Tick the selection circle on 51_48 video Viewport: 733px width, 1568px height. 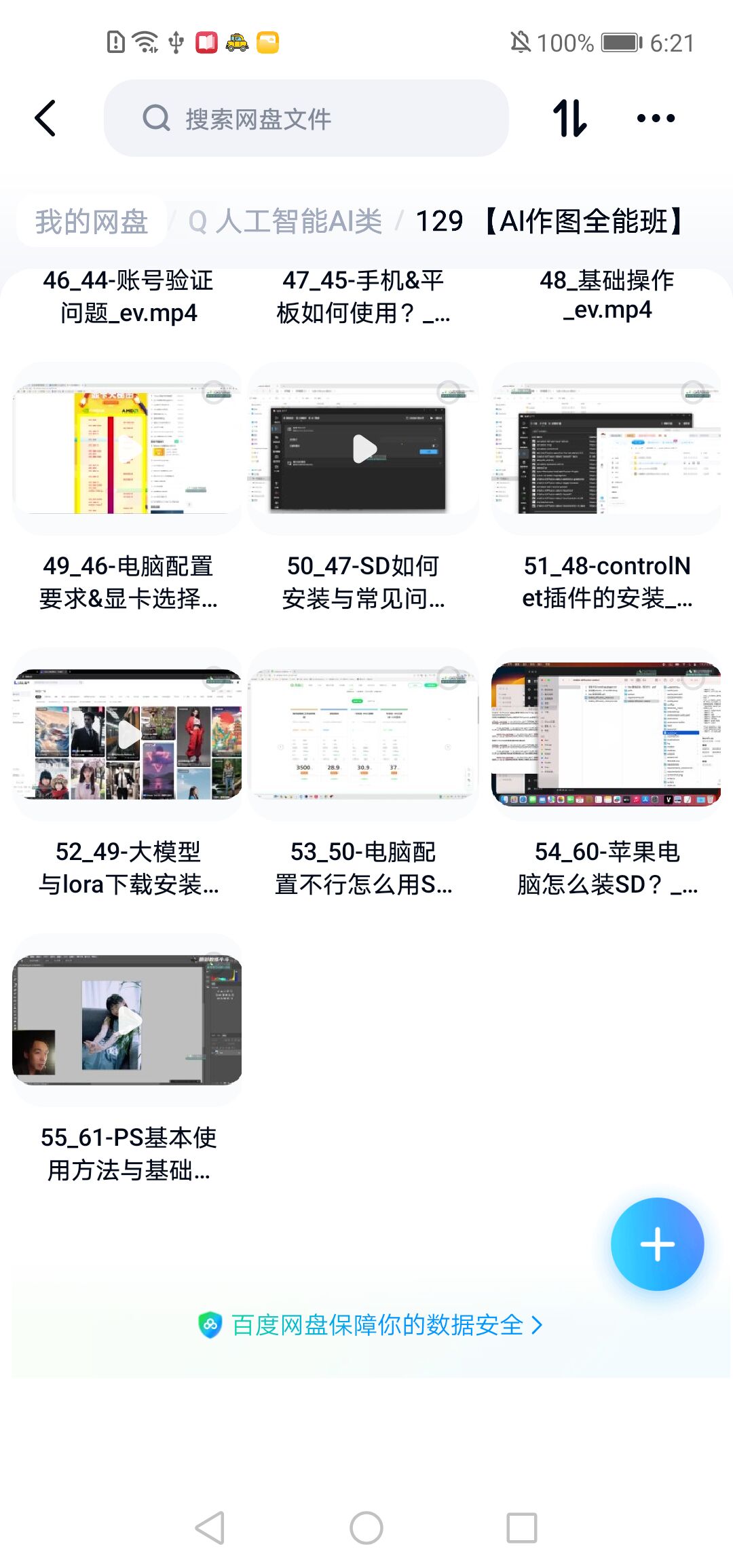pyautogui.click(x=693, y=392)
